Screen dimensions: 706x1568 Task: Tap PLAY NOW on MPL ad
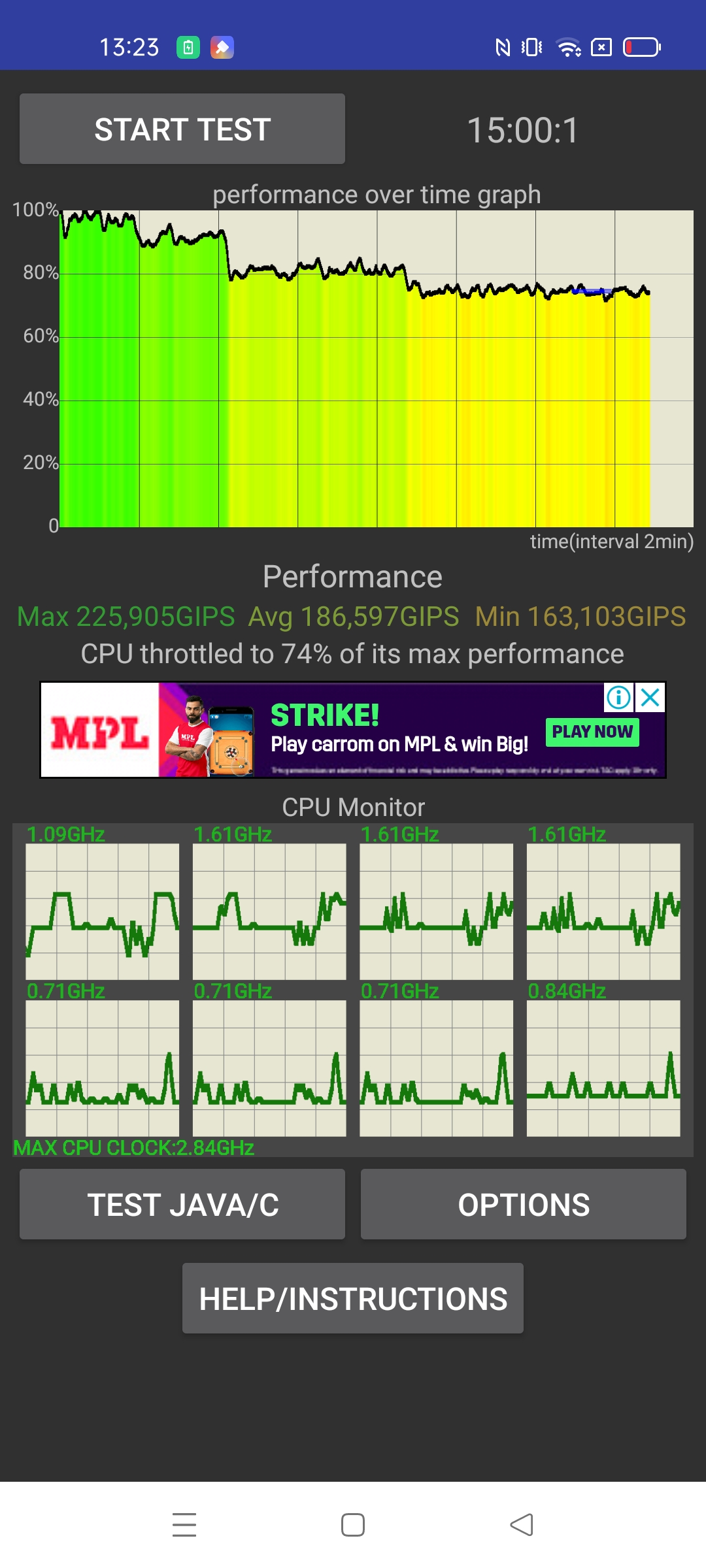coord(592,732)
